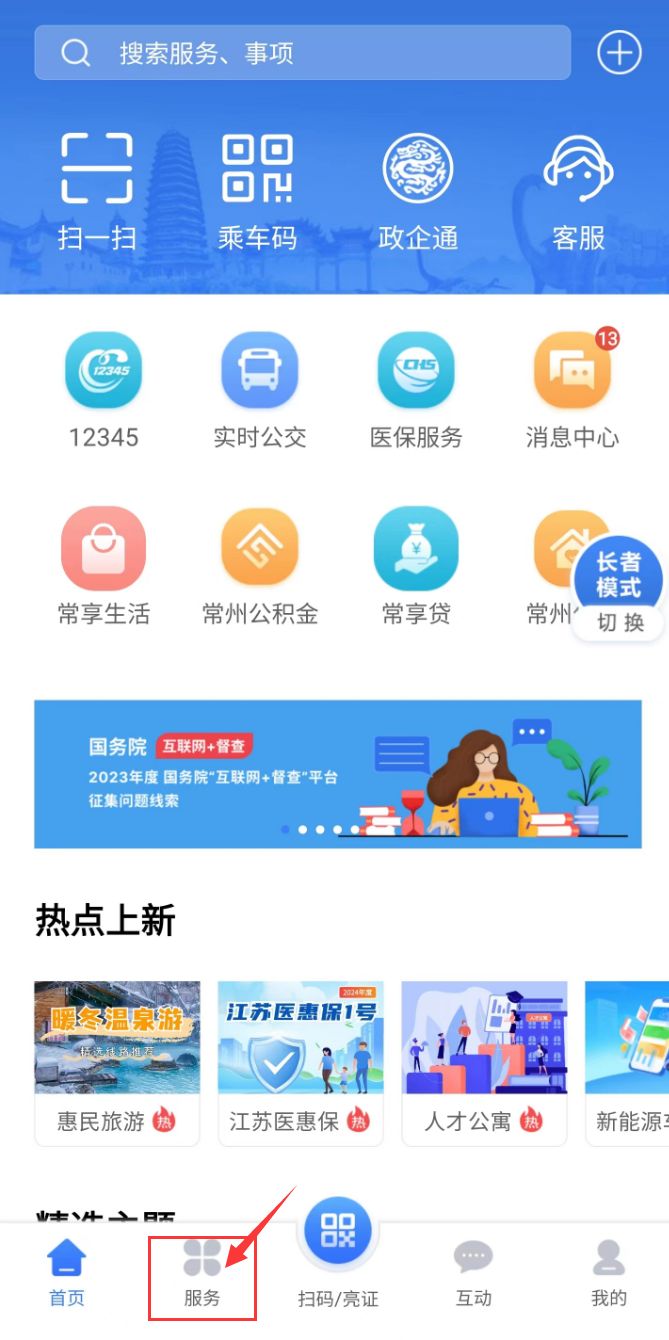The width and height of the screenshot is (669, 1340).
Task: Open 医保服务 medical insurance
Action: 416,390
